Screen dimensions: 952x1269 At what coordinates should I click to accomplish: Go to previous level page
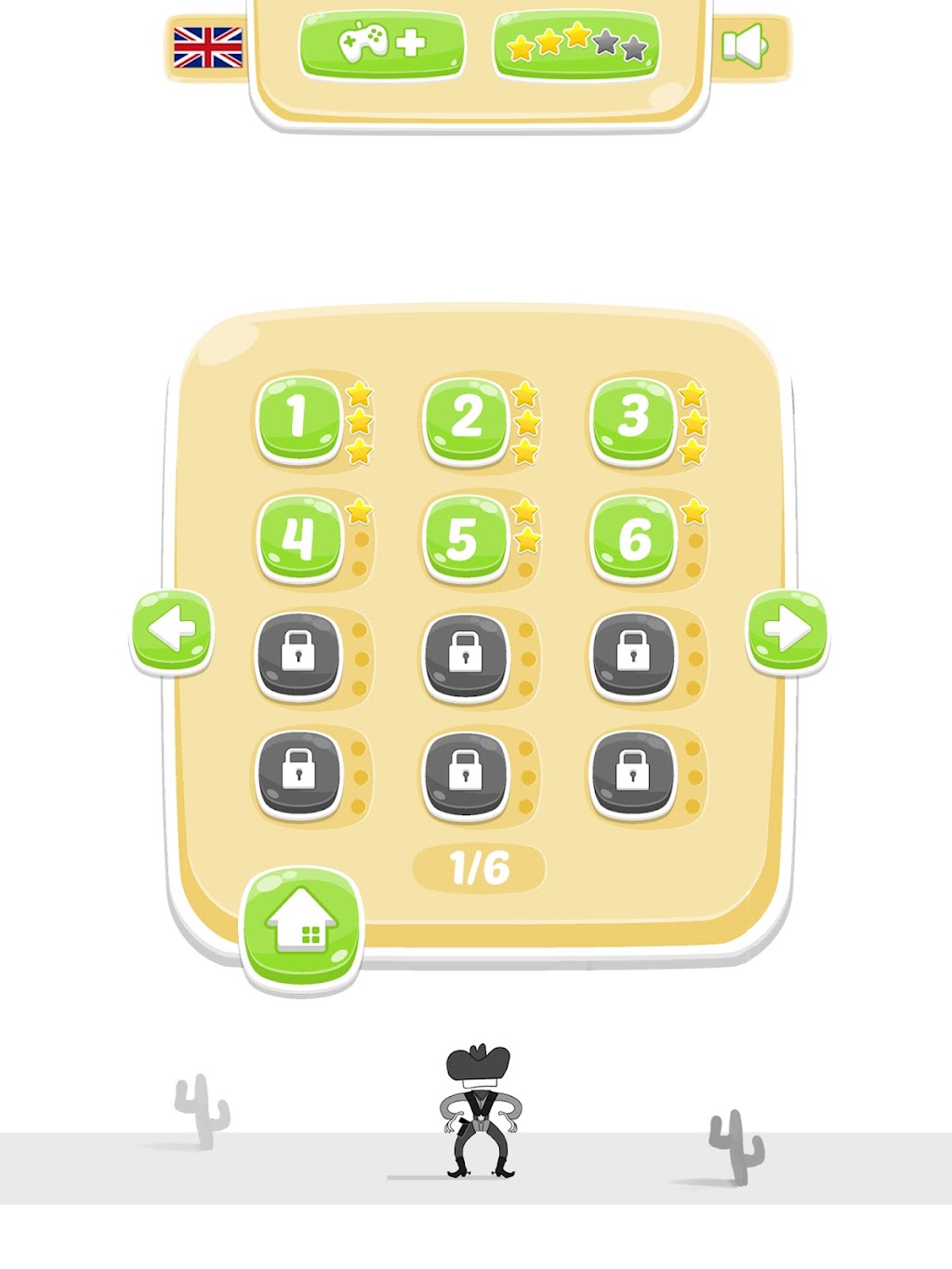click(x=172, y=632)
